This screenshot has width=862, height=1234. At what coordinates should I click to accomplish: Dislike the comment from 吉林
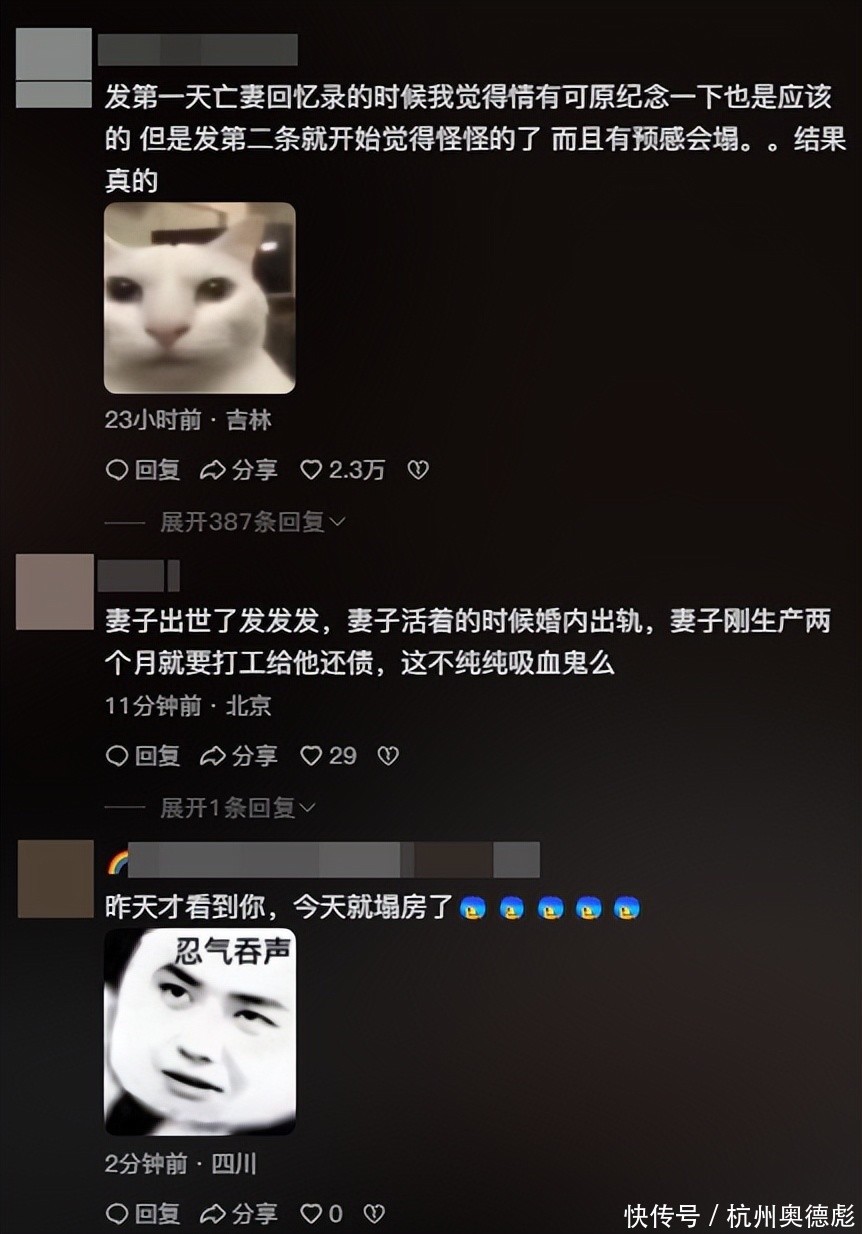[x=418, y=470]
